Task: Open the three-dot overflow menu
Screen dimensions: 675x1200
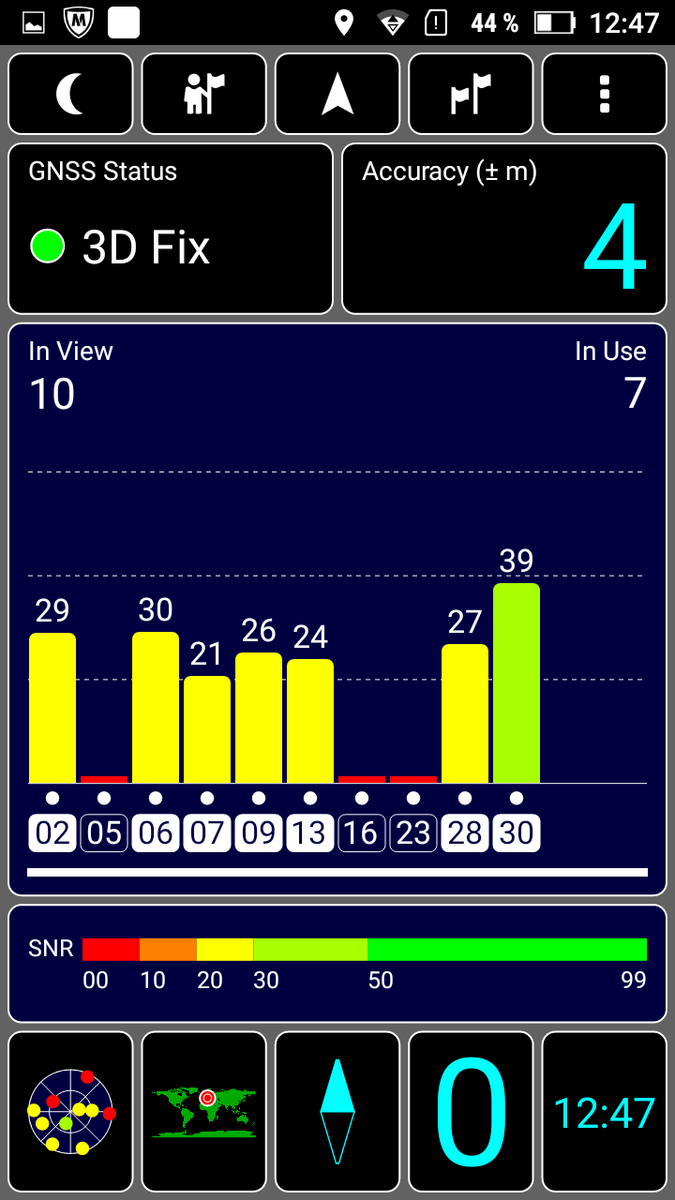Action: pyautogui.click(x=604, y=94)
